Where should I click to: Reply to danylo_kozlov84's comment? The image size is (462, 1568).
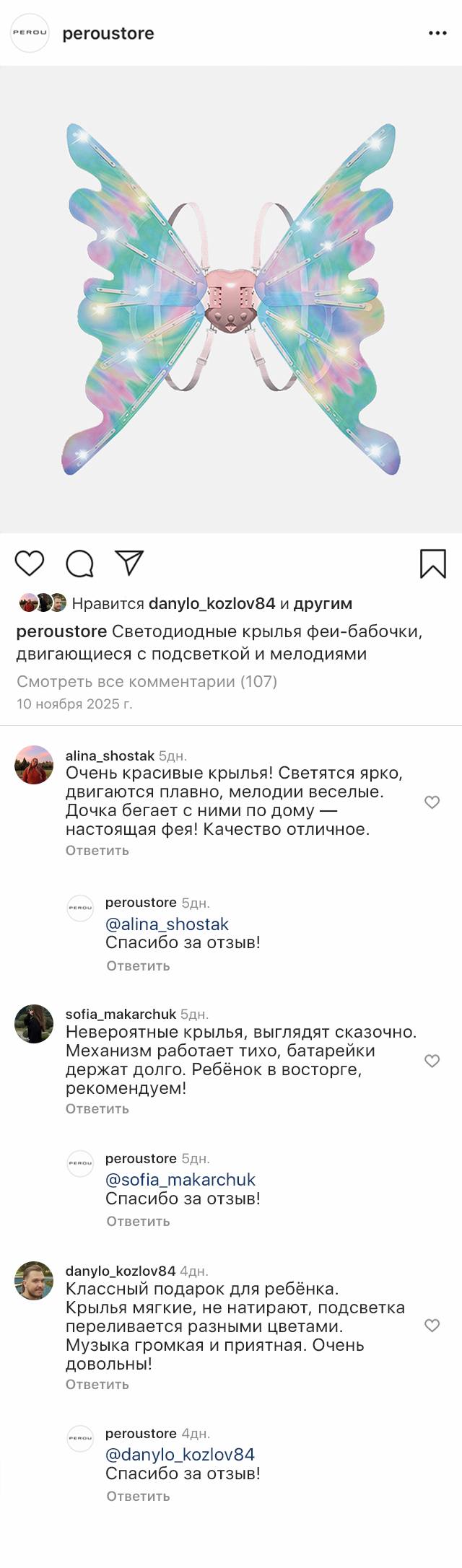tap(97, 1385)
